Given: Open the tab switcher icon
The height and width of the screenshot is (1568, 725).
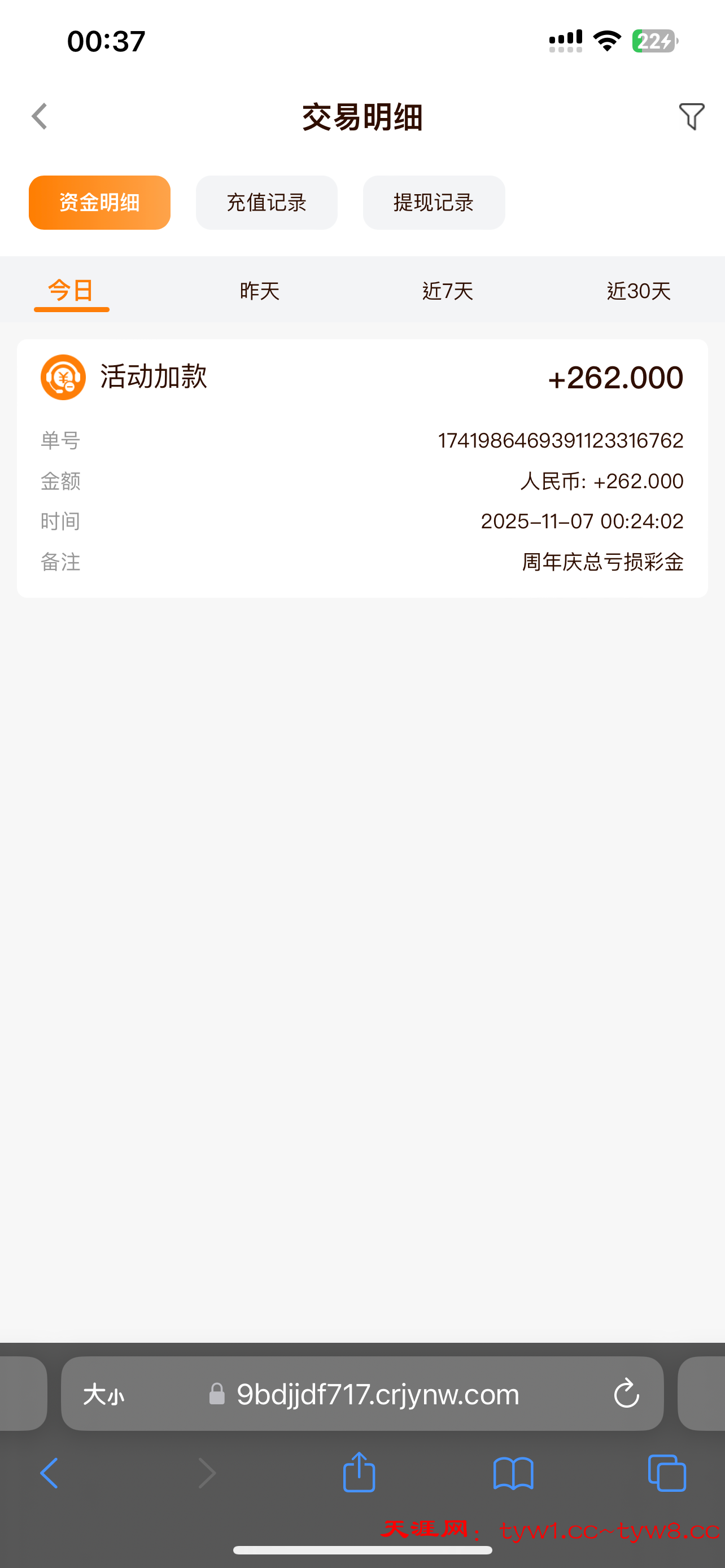Looking at the screenshot, I should tap(667, 1474).
